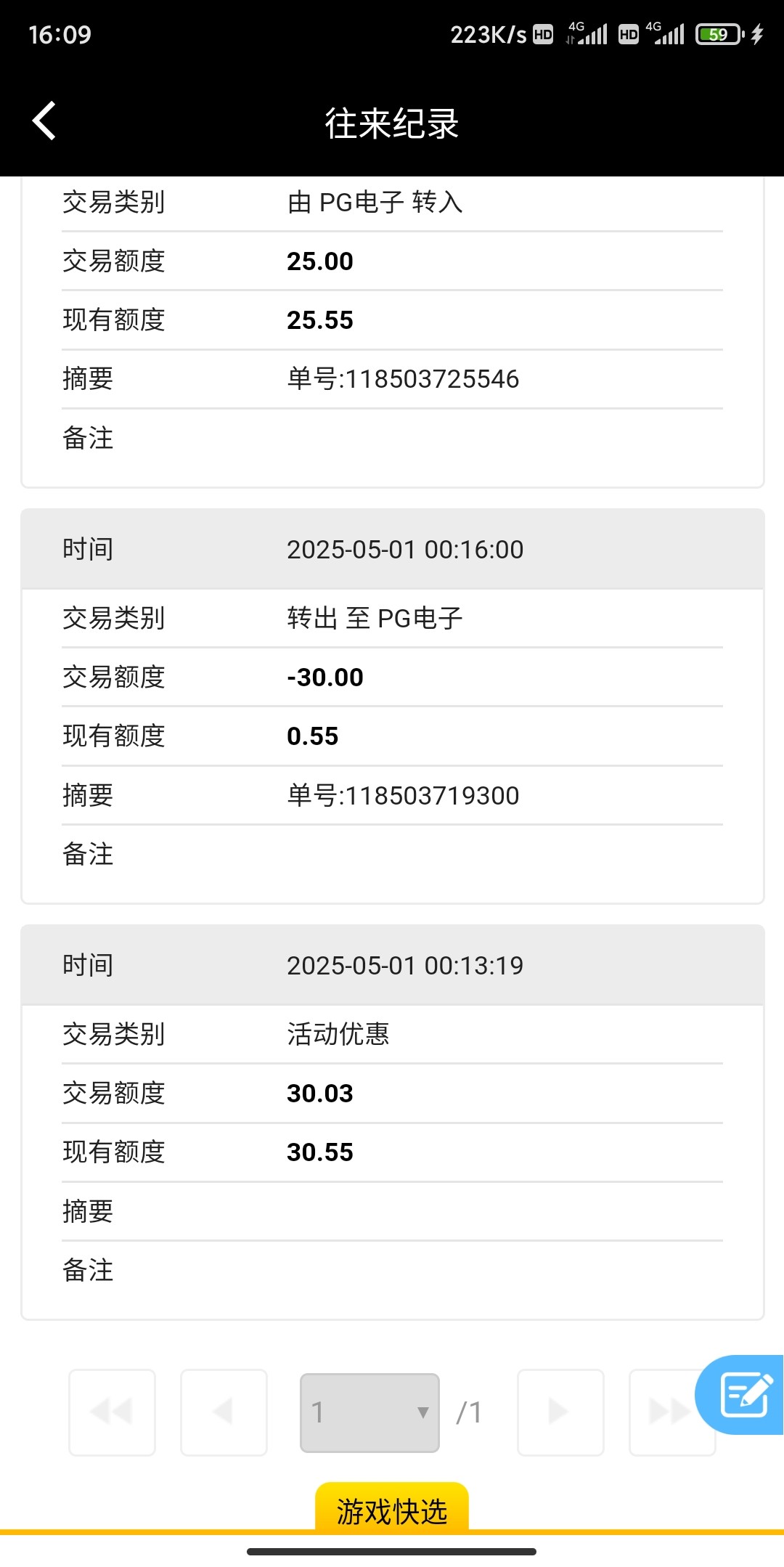
Task: Open the floating blue edit note button
Action: click(x=743, y=1394)
